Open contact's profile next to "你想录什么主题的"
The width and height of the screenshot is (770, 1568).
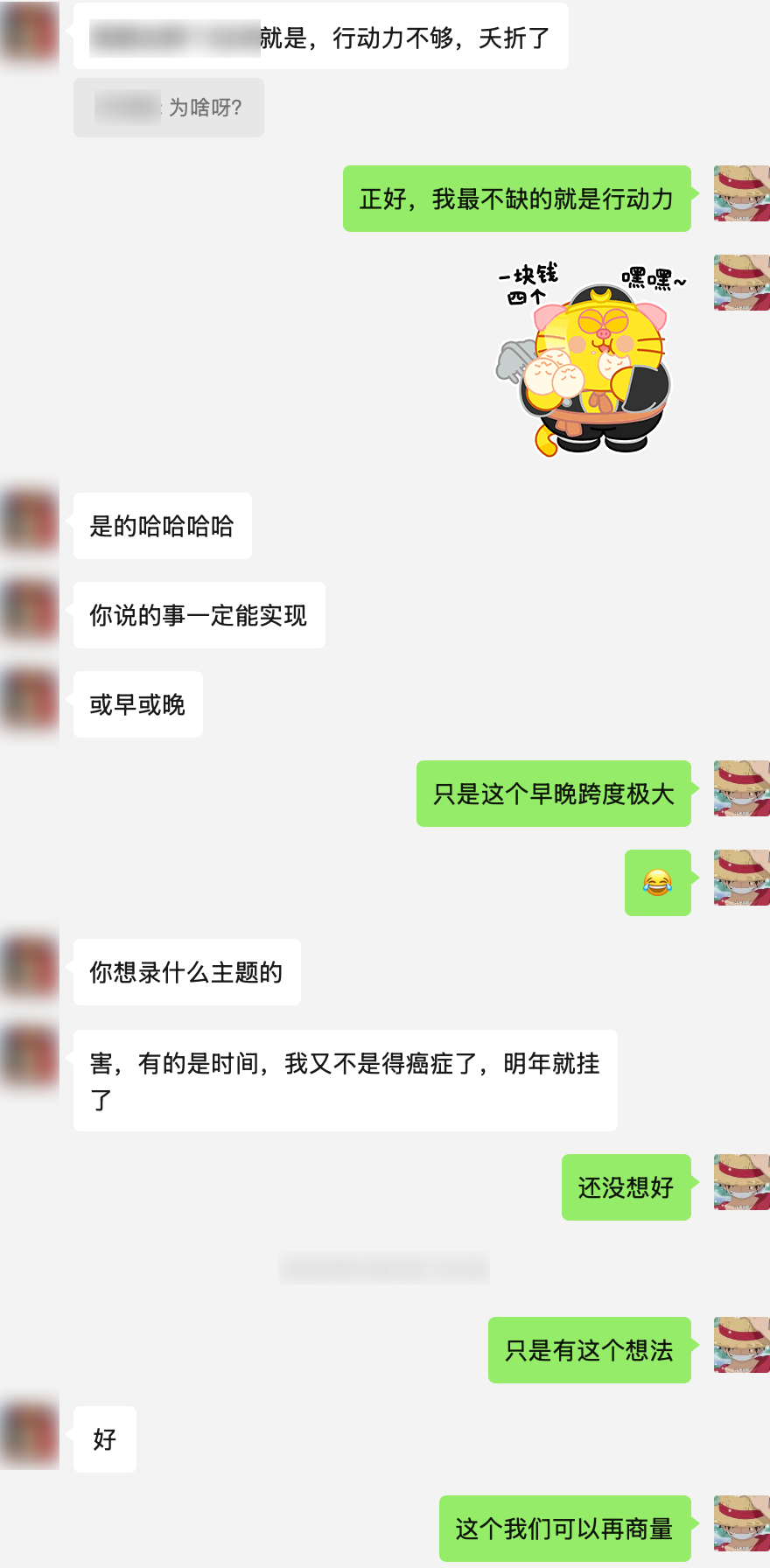pos(30,967)
